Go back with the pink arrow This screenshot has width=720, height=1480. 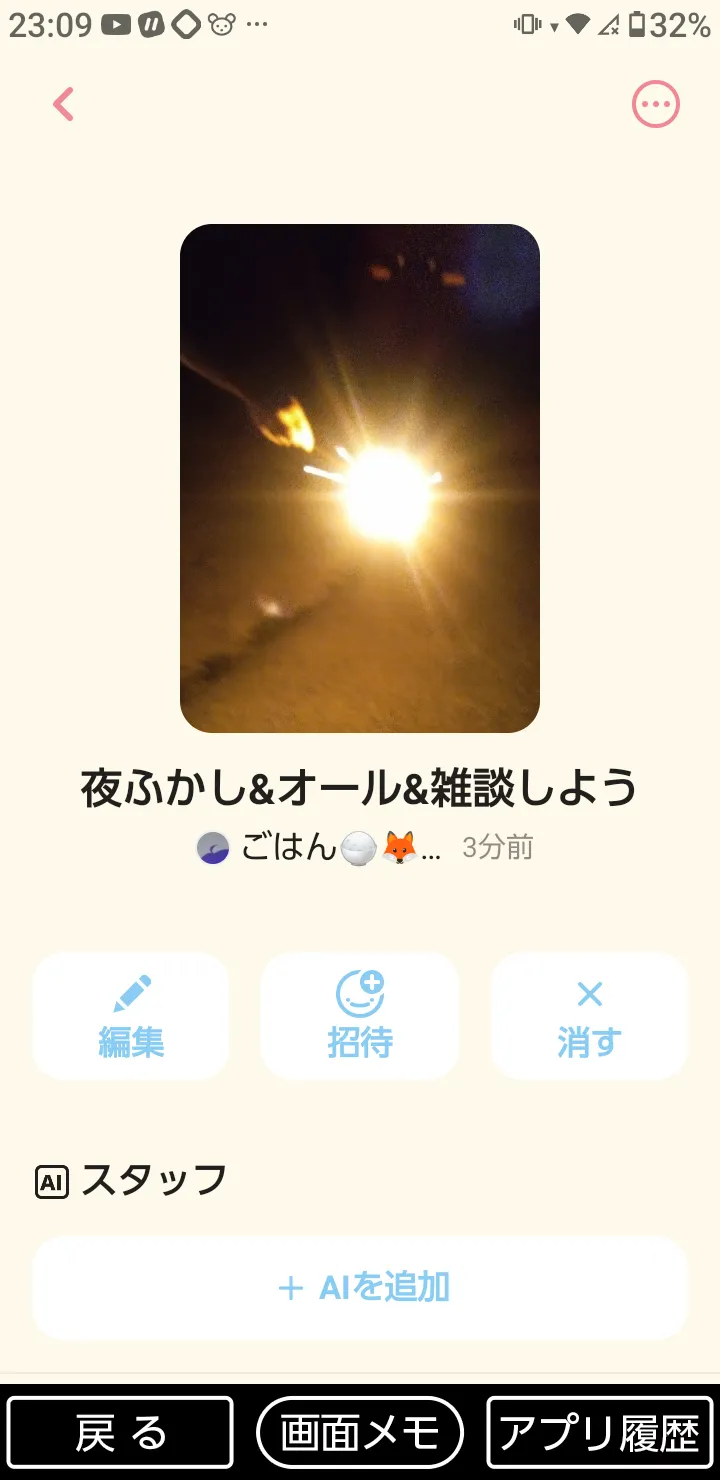click(63, 104)
